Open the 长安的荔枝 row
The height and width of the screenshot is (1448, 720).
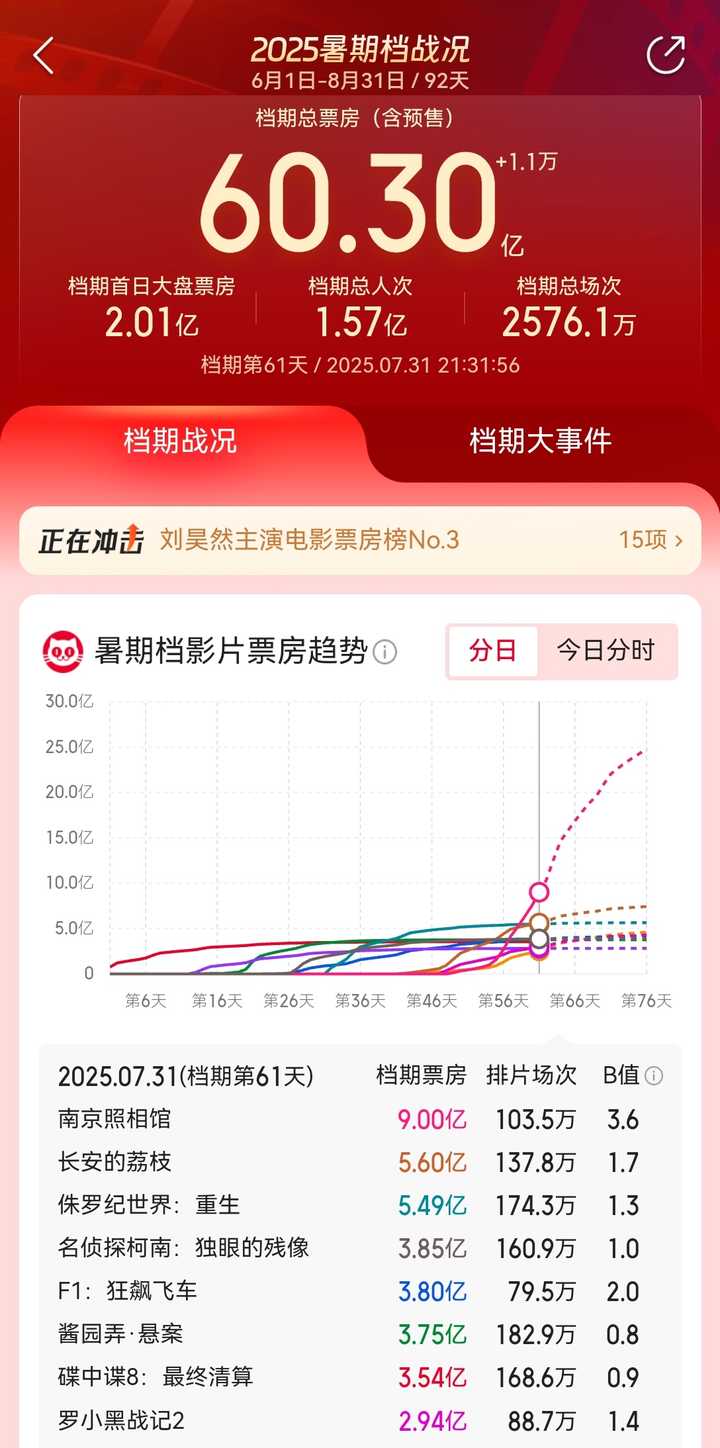coord(360,1162)
